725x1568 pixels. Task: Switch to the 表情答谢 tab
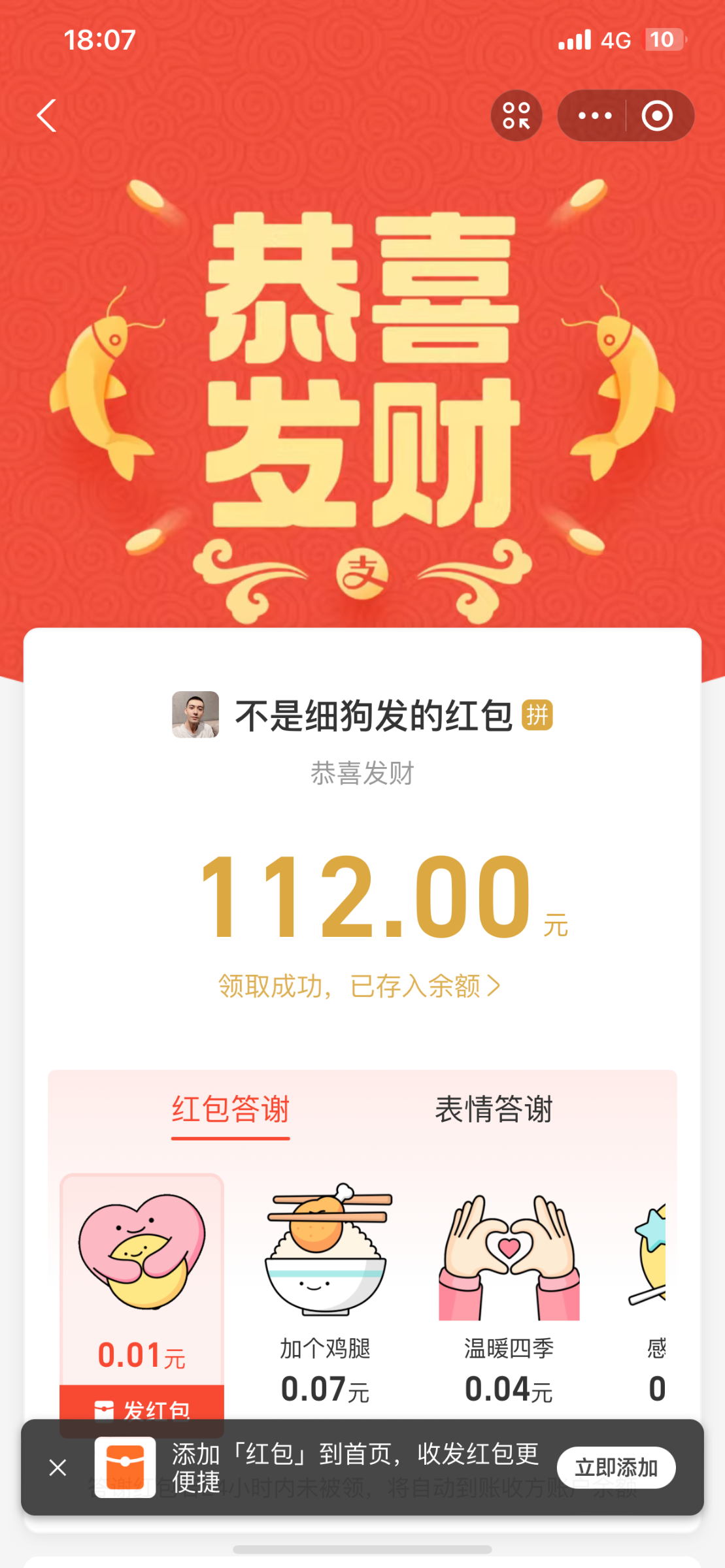click(494, 1110)
